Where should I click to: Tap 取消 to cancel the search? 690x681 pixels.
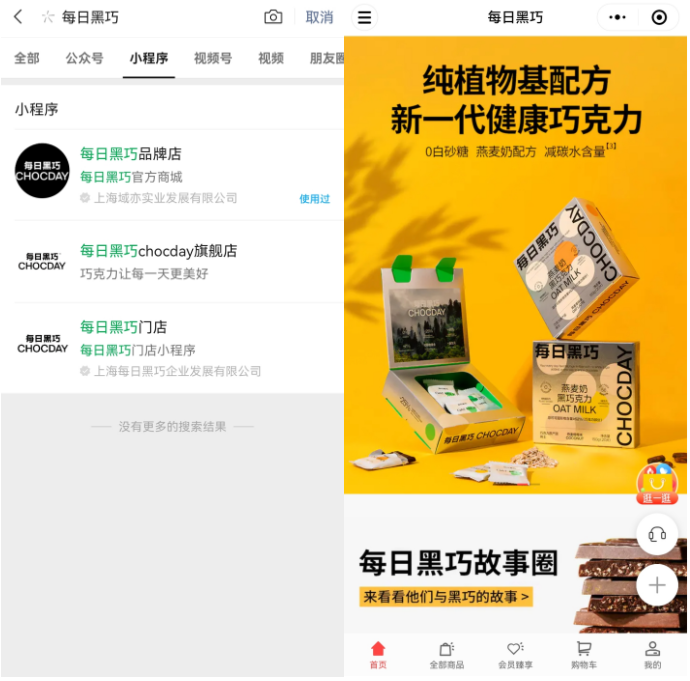[x=319, y=17]
